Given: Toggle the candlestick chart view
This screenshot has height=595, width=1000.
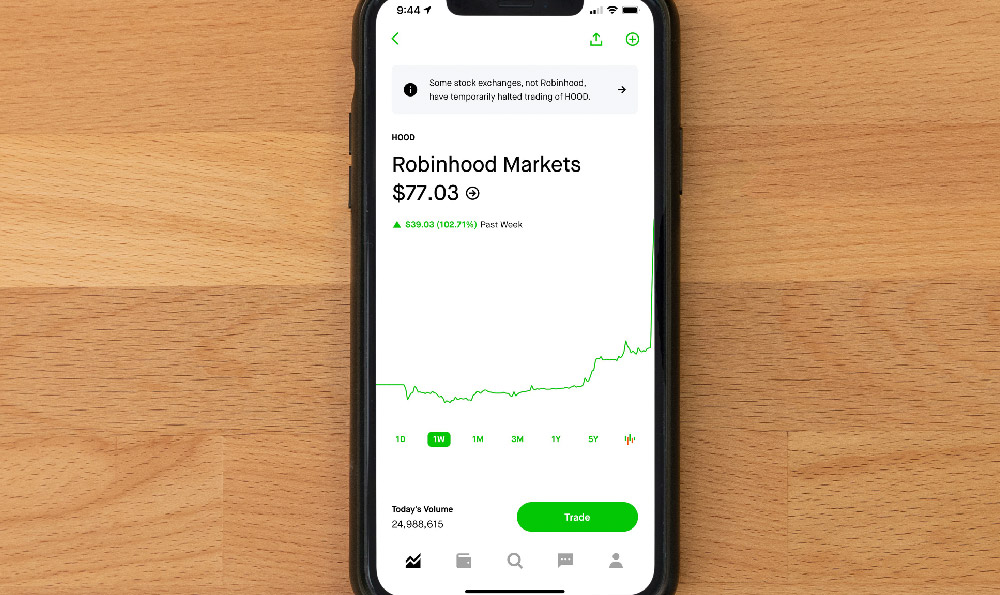Looking at the screenshot, I should click(x=630, y=439).
